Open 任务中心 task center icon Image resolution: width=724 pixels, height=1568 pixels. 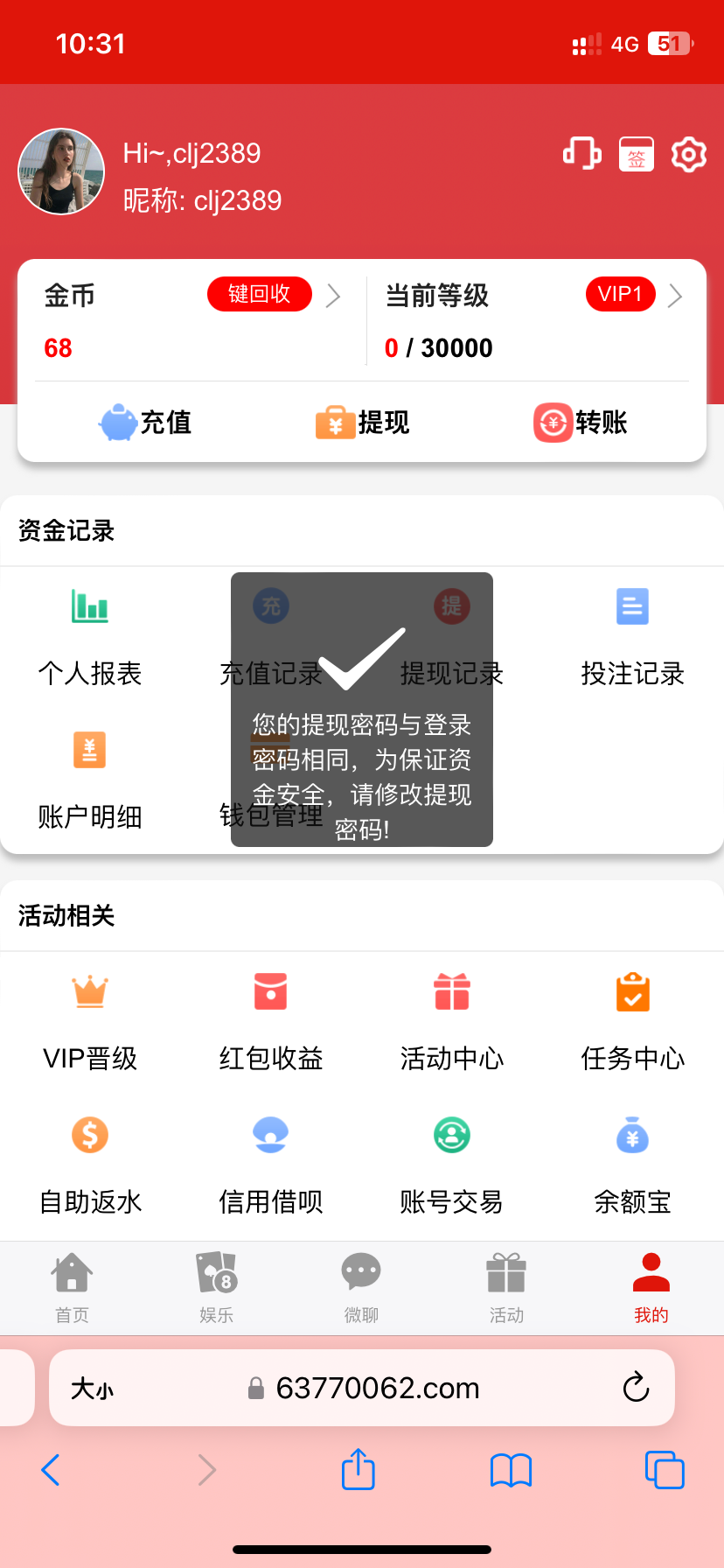[x=632, y=991]
